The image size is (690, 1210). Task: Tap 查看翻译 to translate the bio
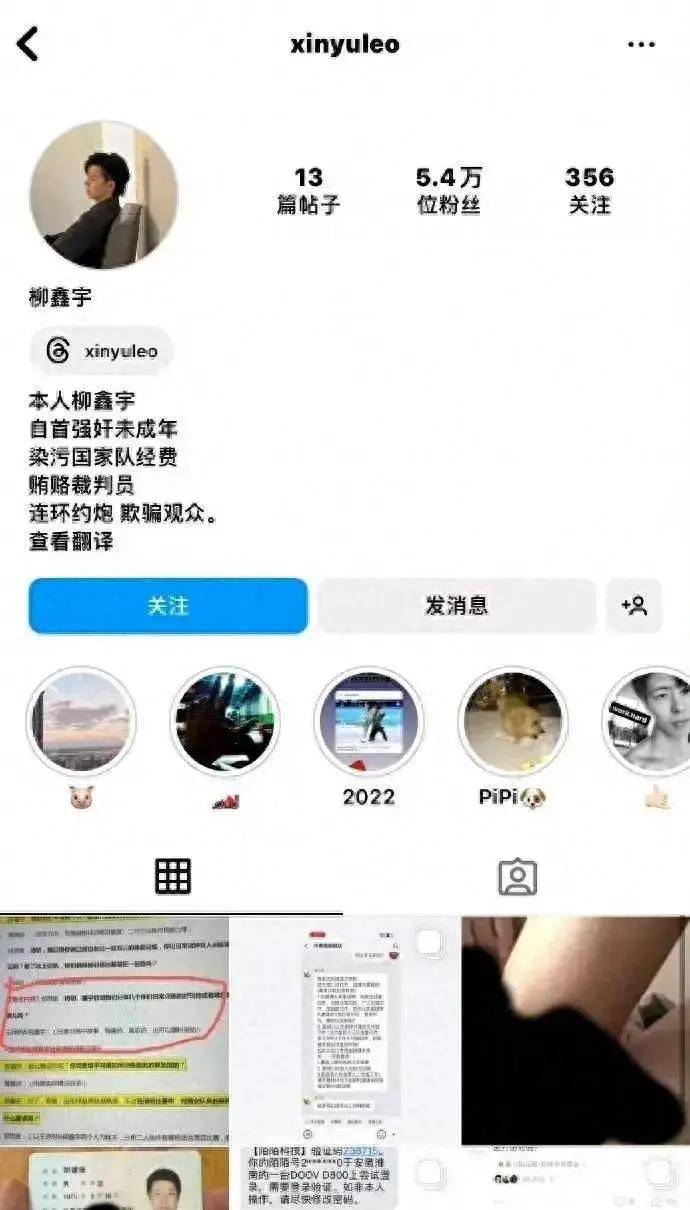coord(71,542)
